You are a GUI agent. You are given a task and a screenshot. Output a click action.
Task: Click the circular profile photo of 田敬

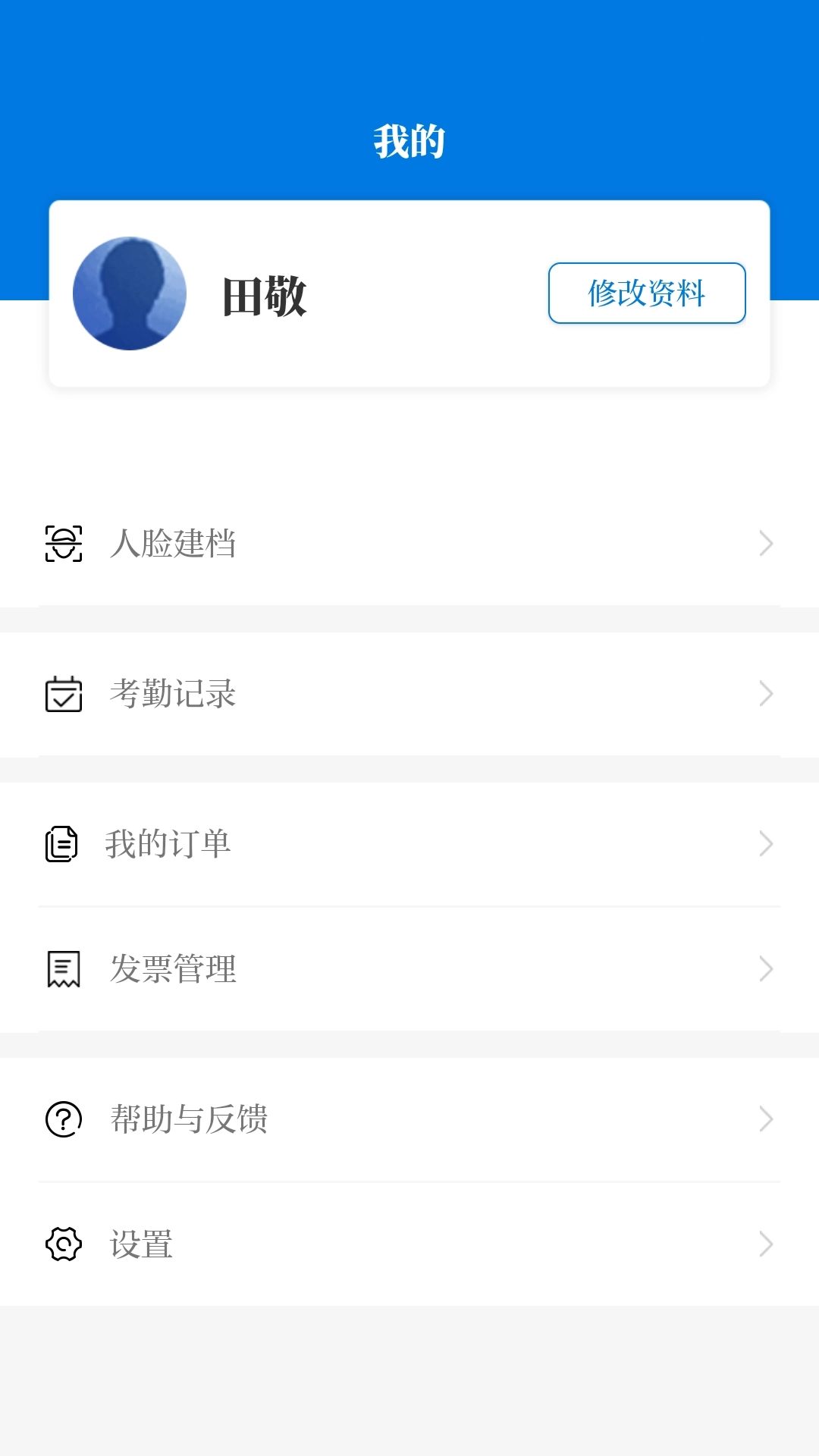pos(129,293)
